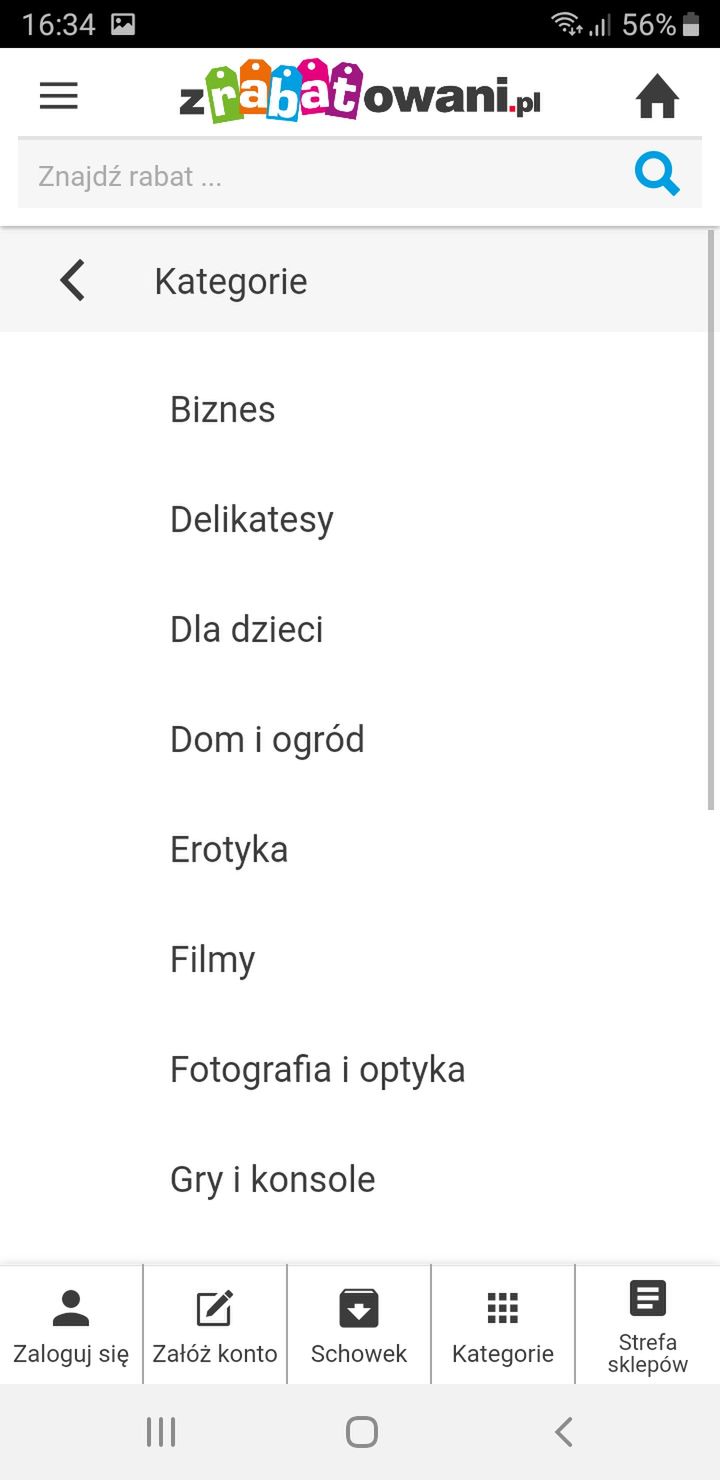Select the Dla dzieci category

(x=360, y=629)
